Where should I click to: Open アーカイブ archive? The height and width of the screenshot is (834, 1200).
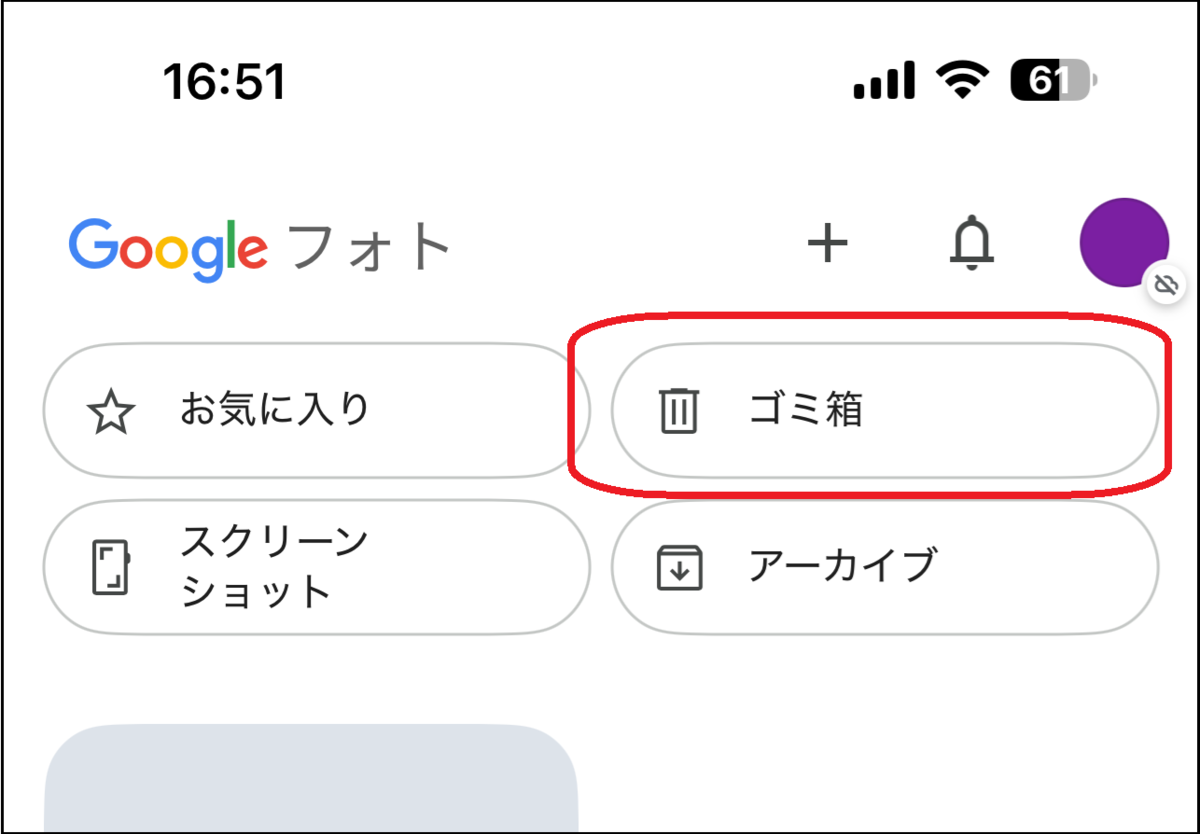click(884, 568)
